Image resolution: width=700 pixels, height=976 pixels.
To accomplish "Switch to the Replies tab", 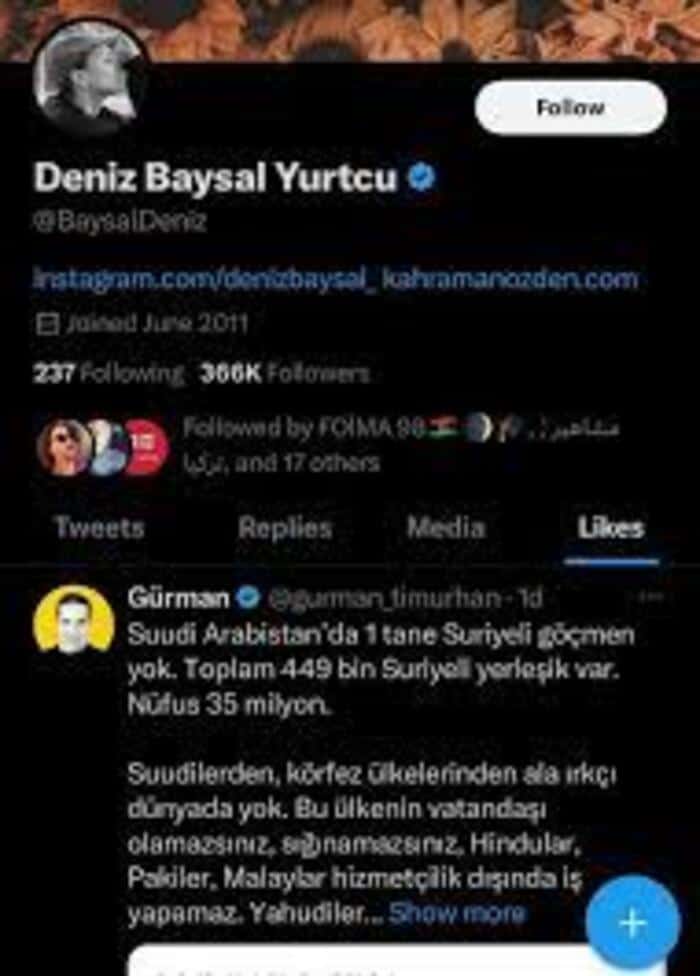I will coord(284,528).
